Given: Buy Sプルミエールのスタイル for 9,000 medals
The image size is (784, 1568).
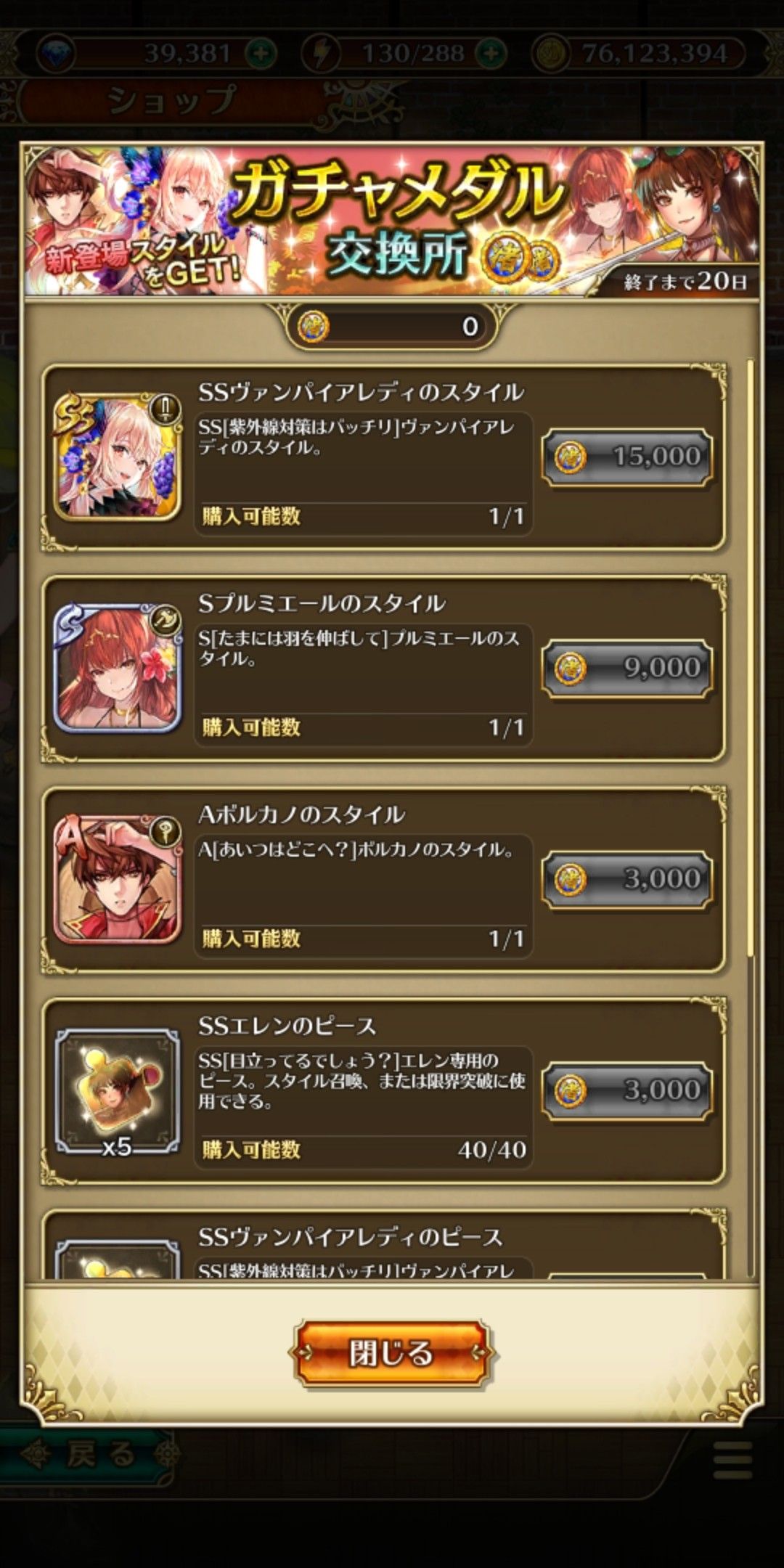Looking at the screenshot, I should [627, 668].
